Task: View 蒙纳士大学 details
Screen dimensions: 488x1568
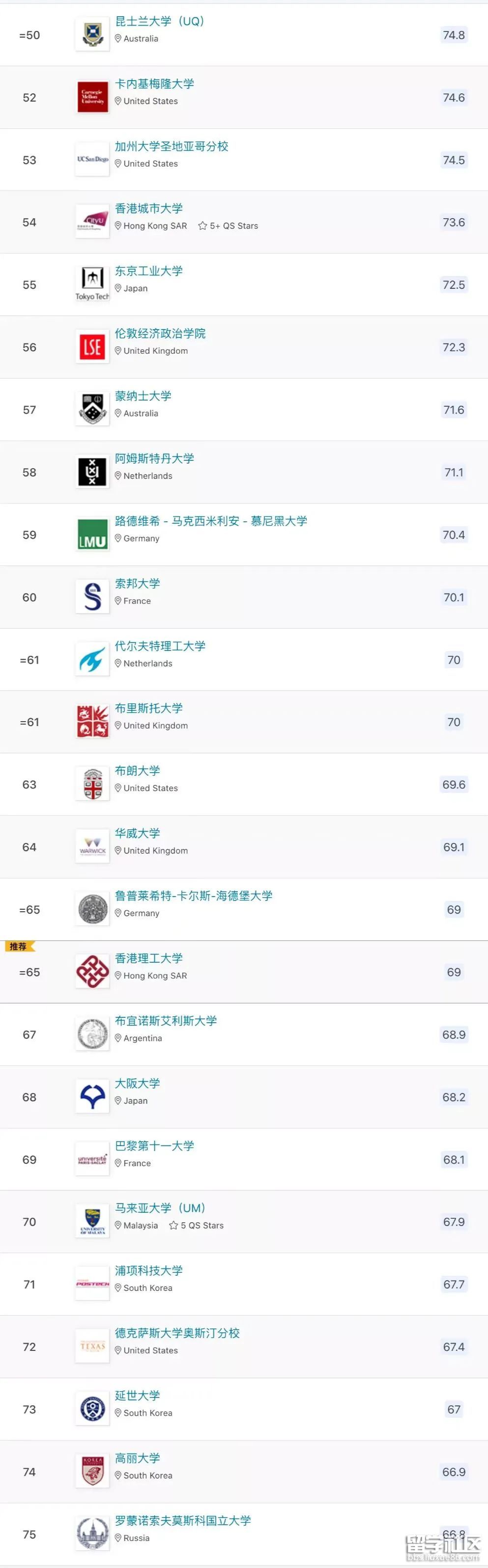Action: pyautogui.click(x=143, y=396)
